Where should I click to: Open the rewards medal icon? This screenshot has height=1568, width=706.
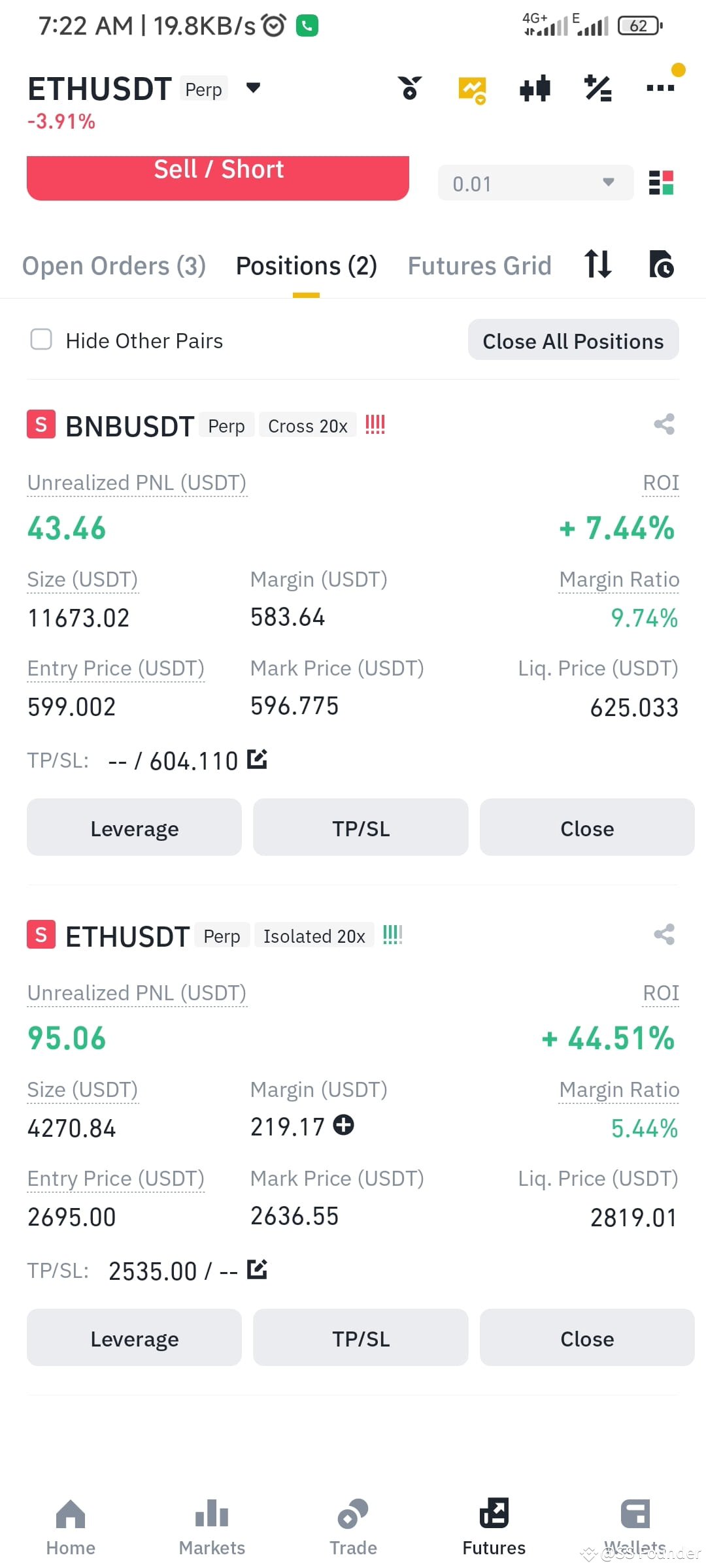coord(410,90)
